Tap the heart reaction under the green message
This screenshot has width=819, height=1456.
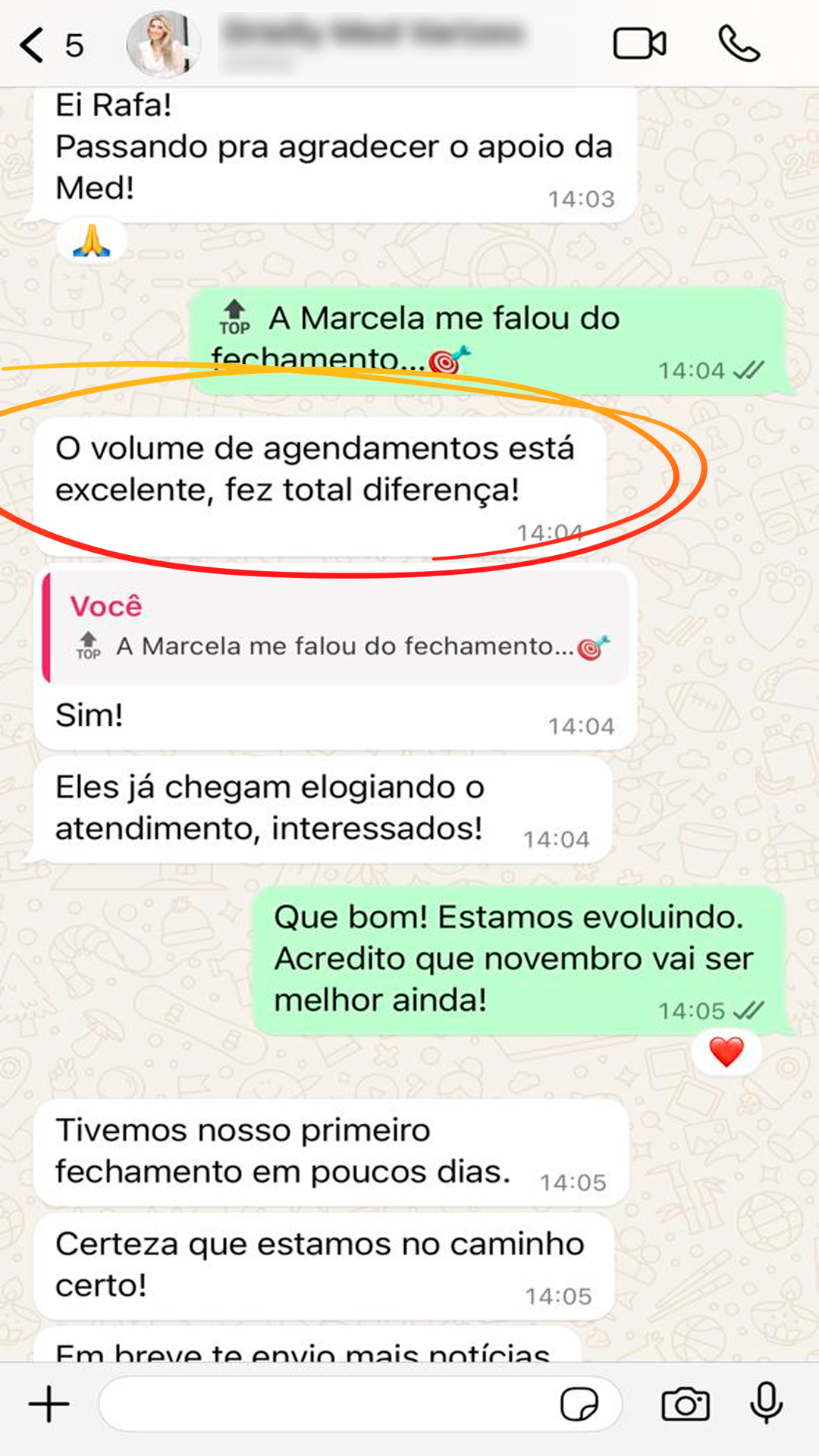click(726, 1052)
